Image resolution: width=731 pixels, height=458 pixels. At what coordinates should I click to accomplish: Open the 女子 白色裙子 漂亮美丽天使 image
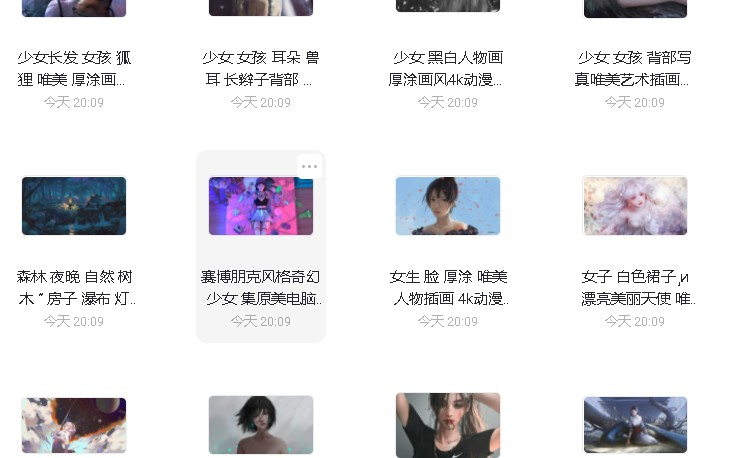pos(635,206)
